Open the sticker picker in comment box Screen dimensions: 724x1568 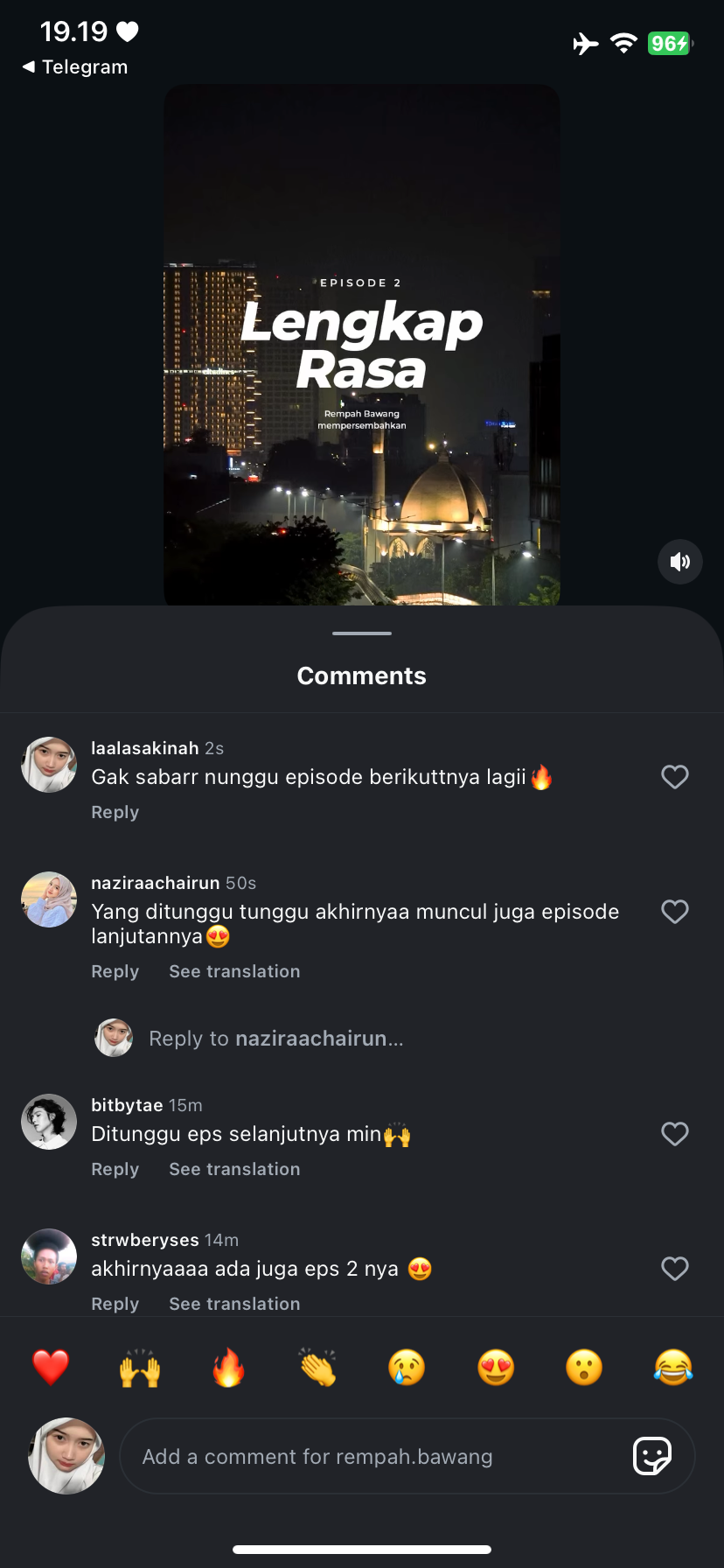coord(652,1457)
